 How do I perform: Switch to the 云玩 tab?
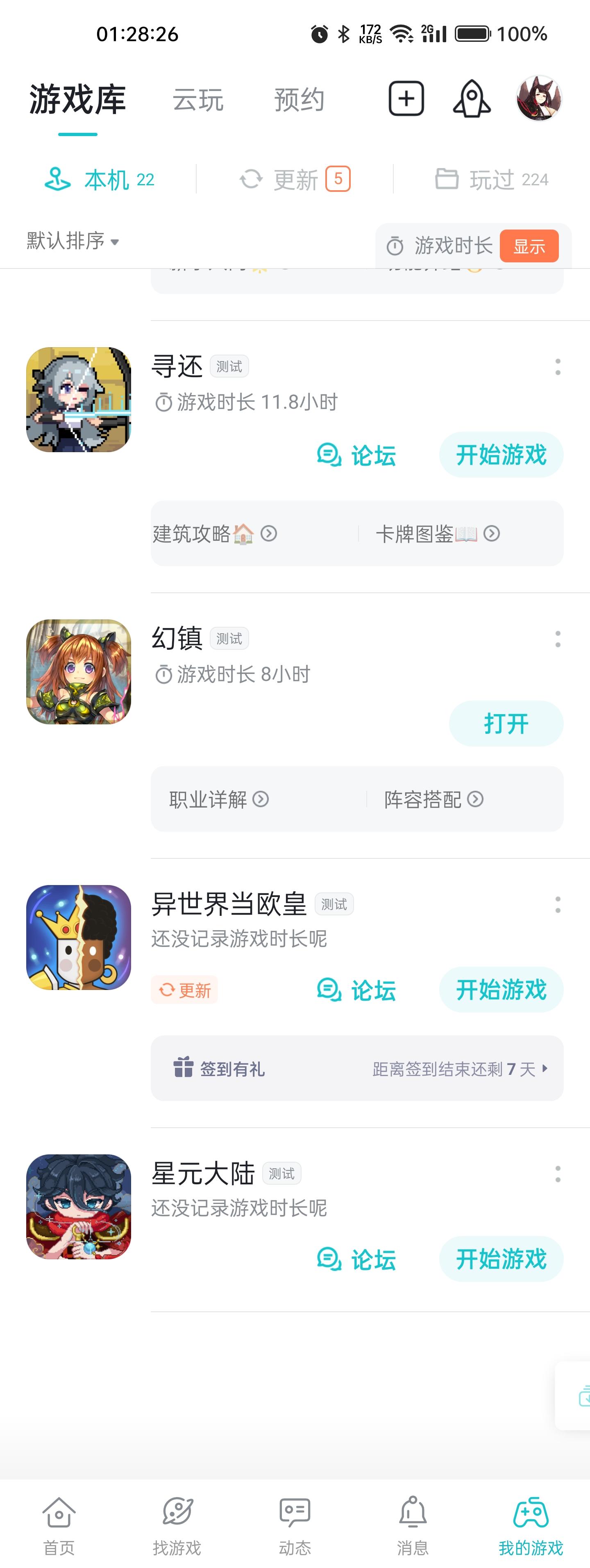[198, 100]
